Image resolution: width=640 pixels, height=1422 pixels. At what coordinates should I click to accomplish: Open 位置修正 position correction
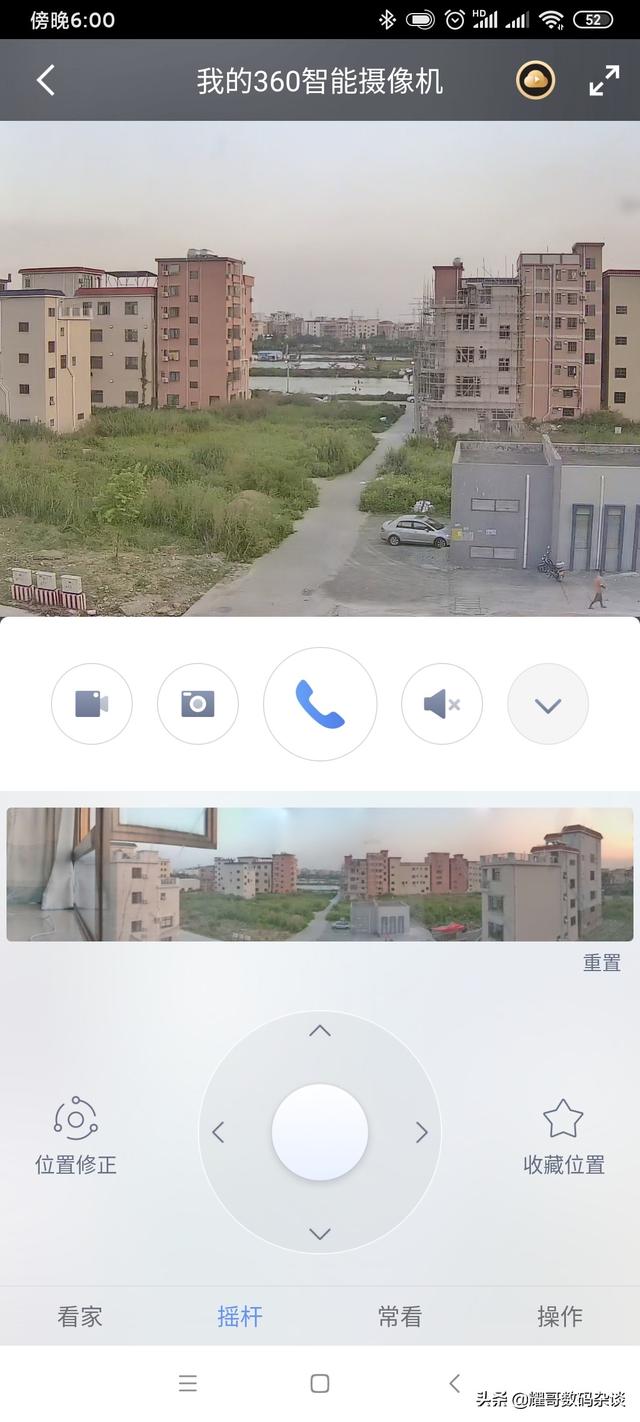pos(76,1136)
